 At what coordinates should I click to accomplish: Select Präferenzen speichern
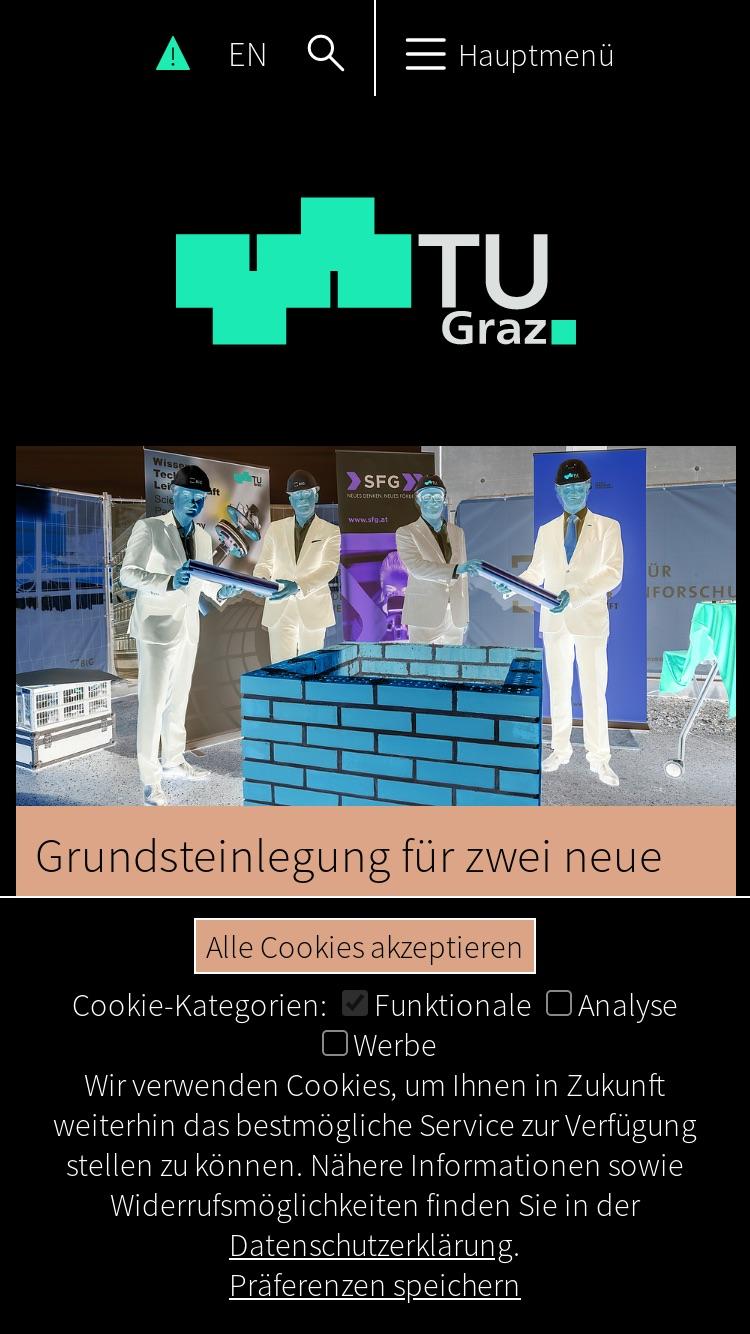point(375,1285)
